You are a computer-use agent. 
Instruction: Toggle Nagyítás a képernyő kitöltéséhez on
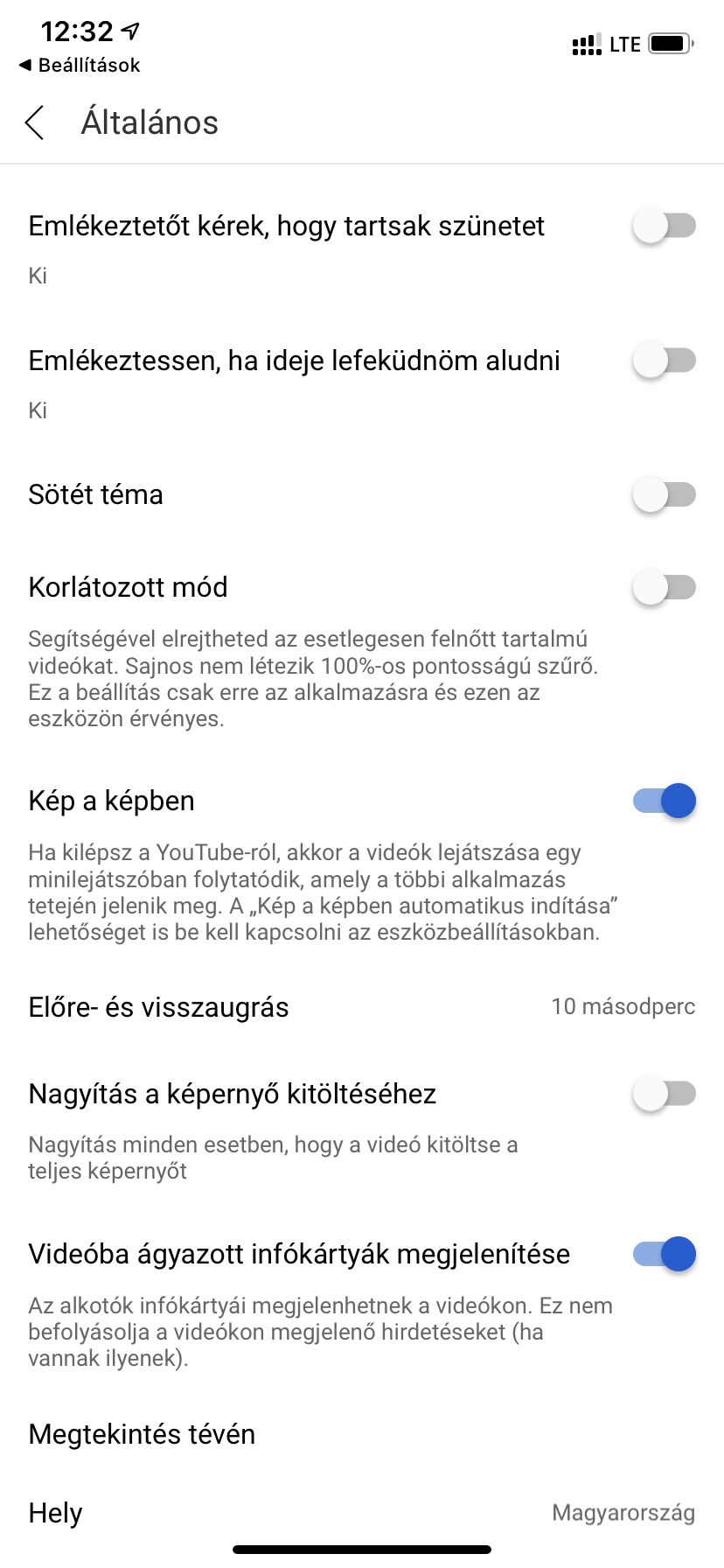click(665, 1094)
